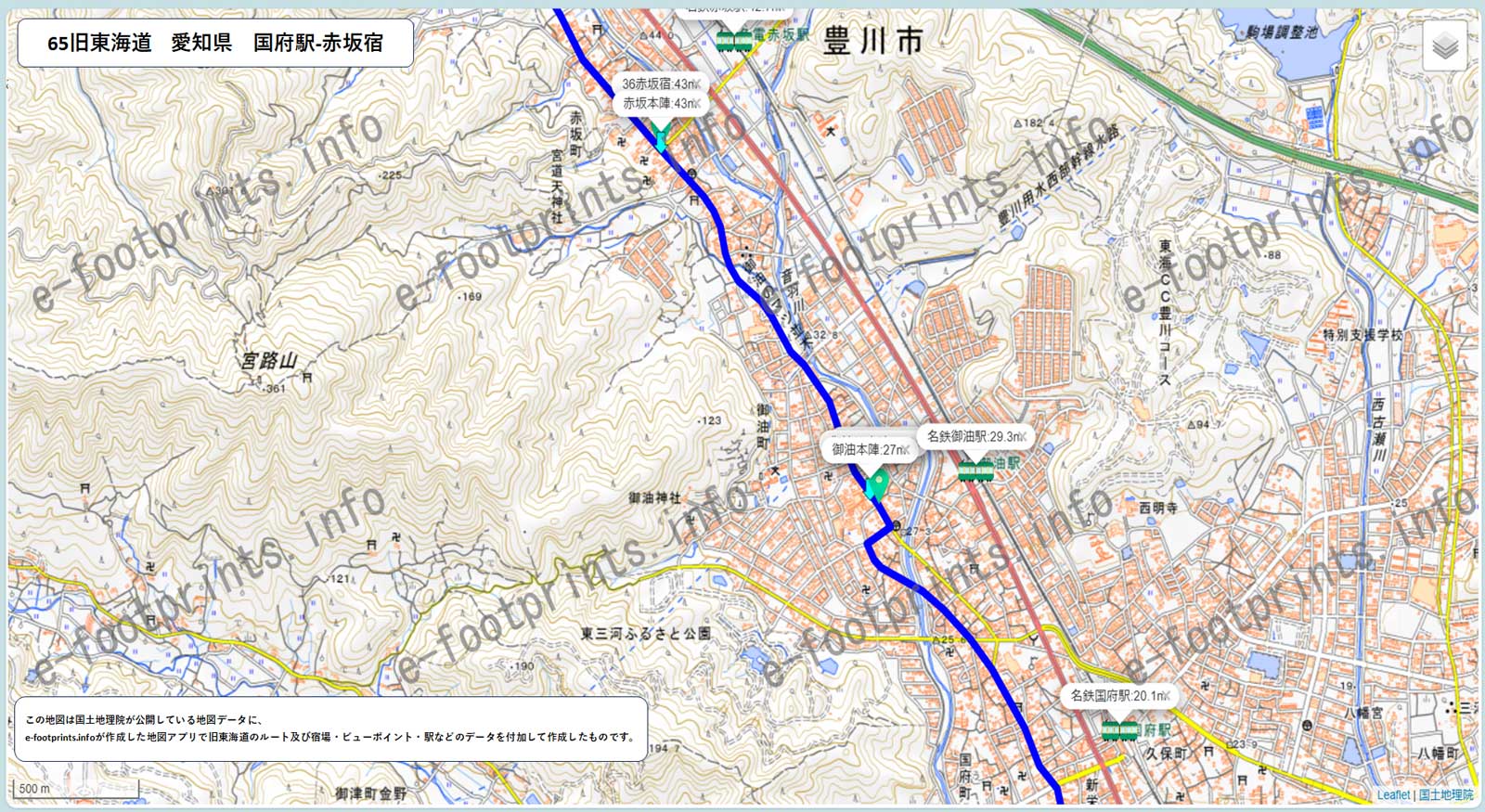Tap the 名鉄国府駅 train marker
Viewport: 1485px width, 812px height.
point(1119,730)
